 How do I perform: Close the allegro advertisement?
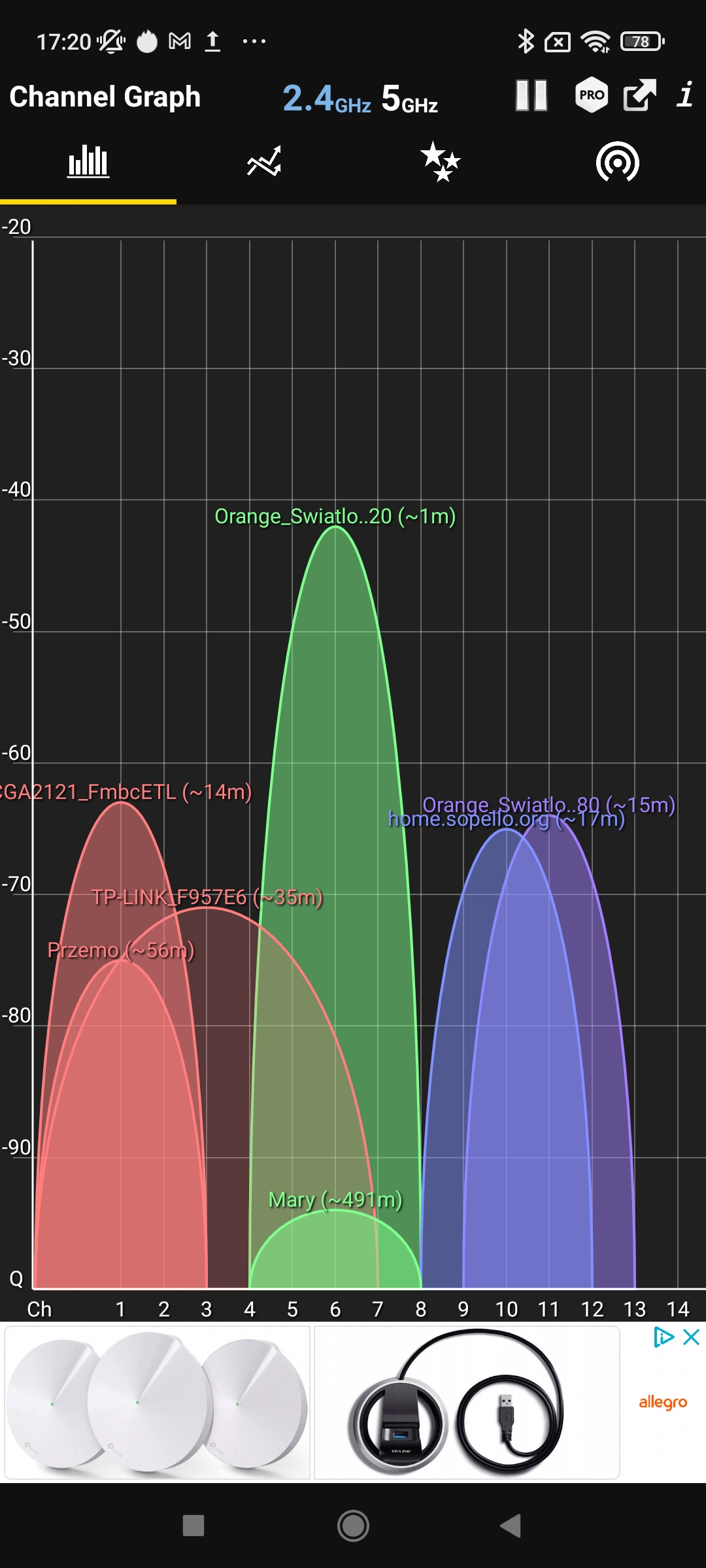691,1337
